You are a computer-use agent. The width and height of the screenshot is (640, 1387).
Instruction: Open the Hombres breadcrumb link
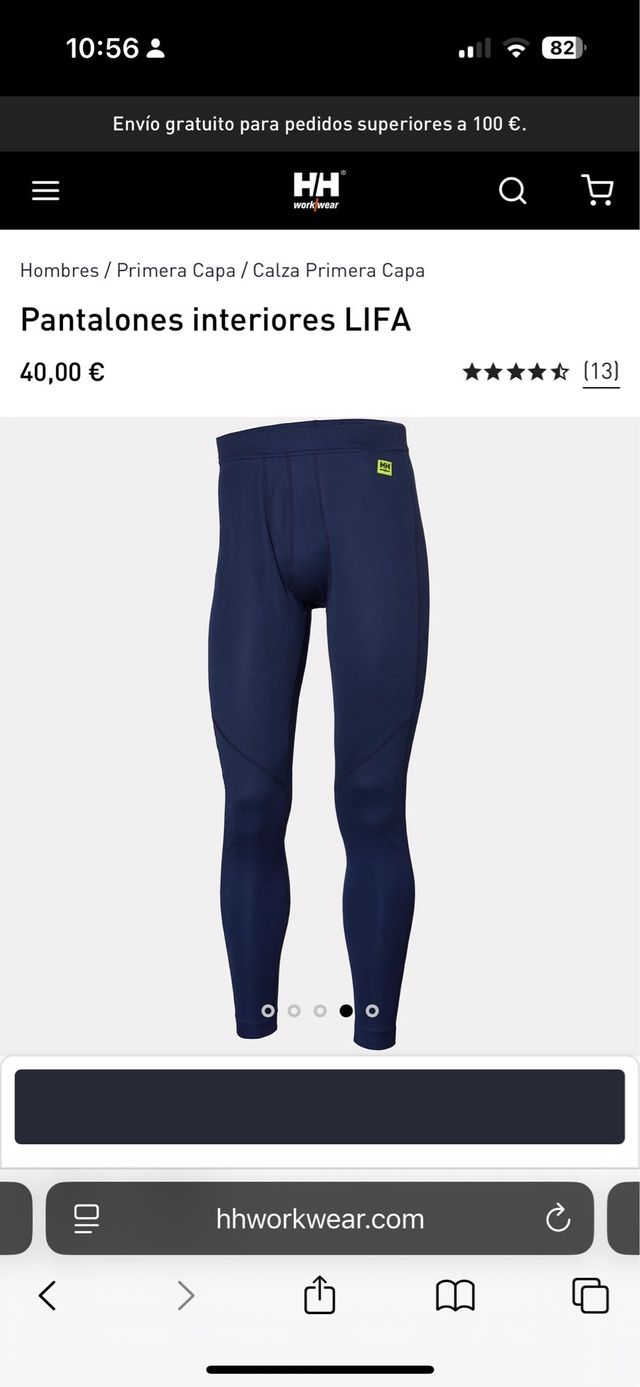coord(59,270)
